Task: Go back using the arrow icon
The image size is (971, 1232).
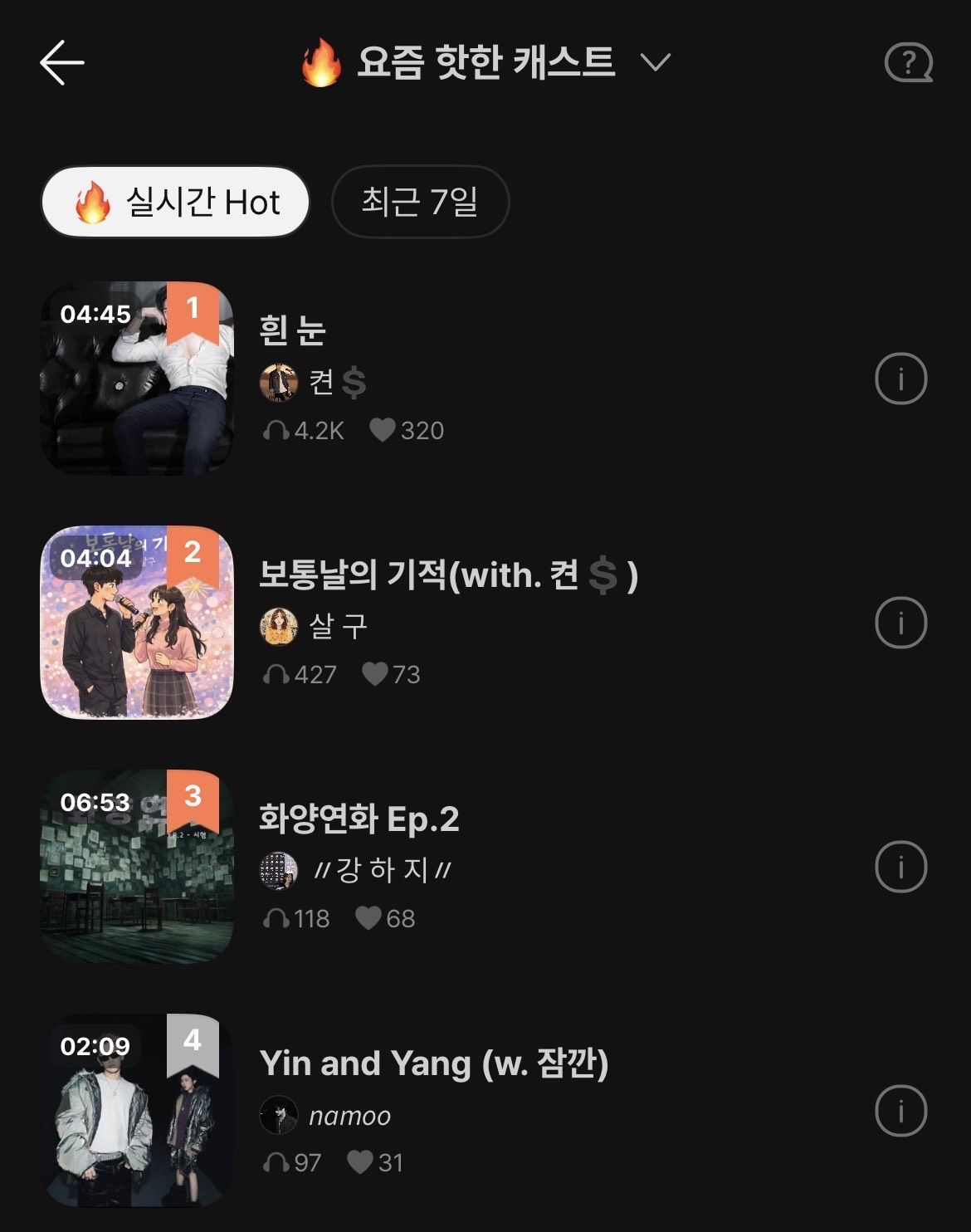Action: [x=62, y=62]
